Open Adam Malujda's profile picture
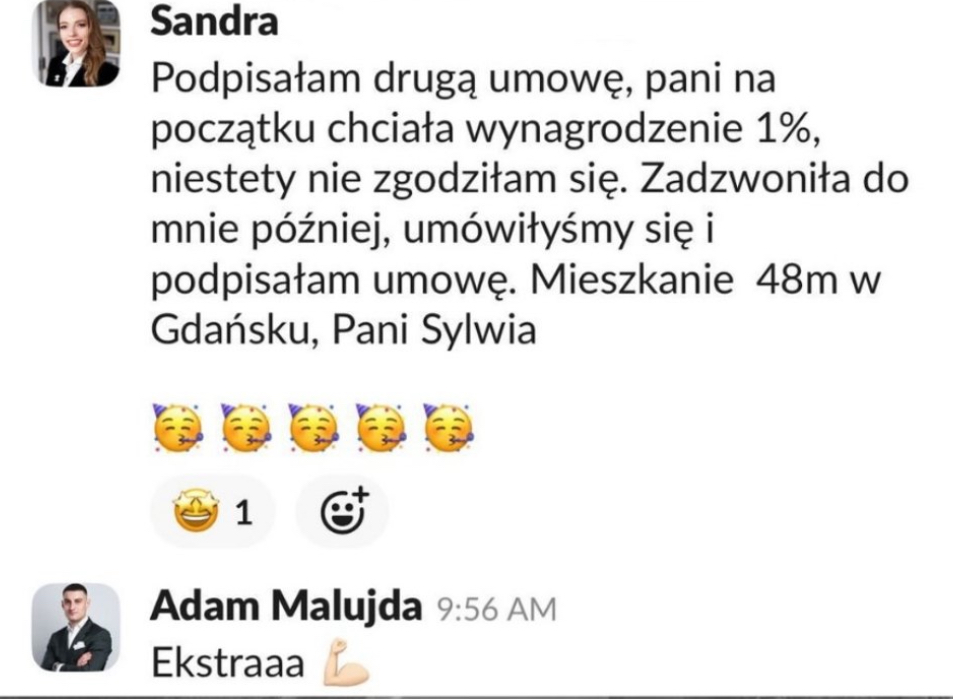 click(76, 627)
